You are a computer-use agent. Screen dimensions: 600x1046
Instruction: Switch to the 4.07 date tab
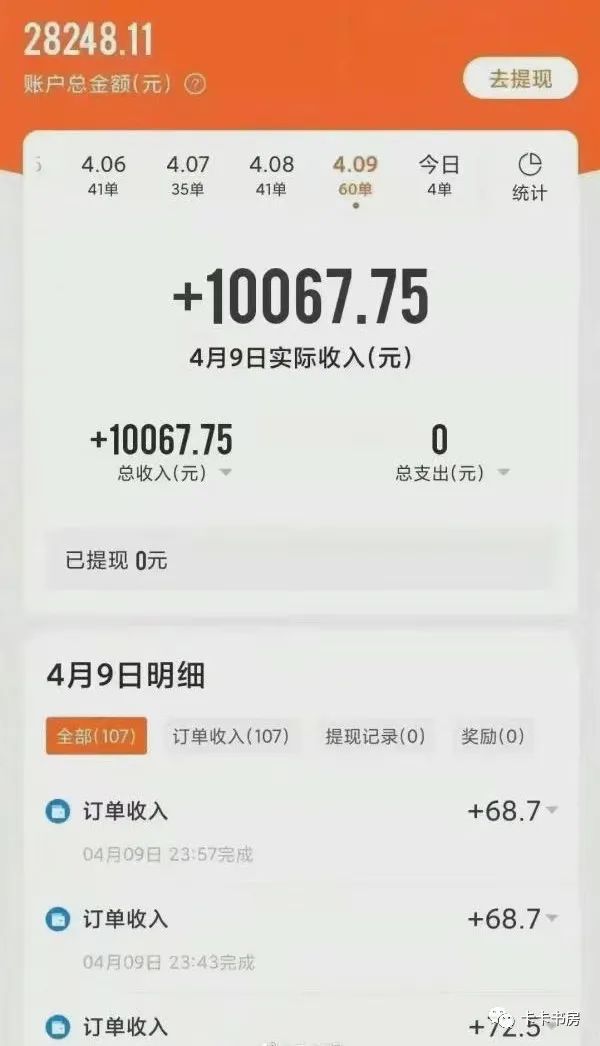coord(188,174)
